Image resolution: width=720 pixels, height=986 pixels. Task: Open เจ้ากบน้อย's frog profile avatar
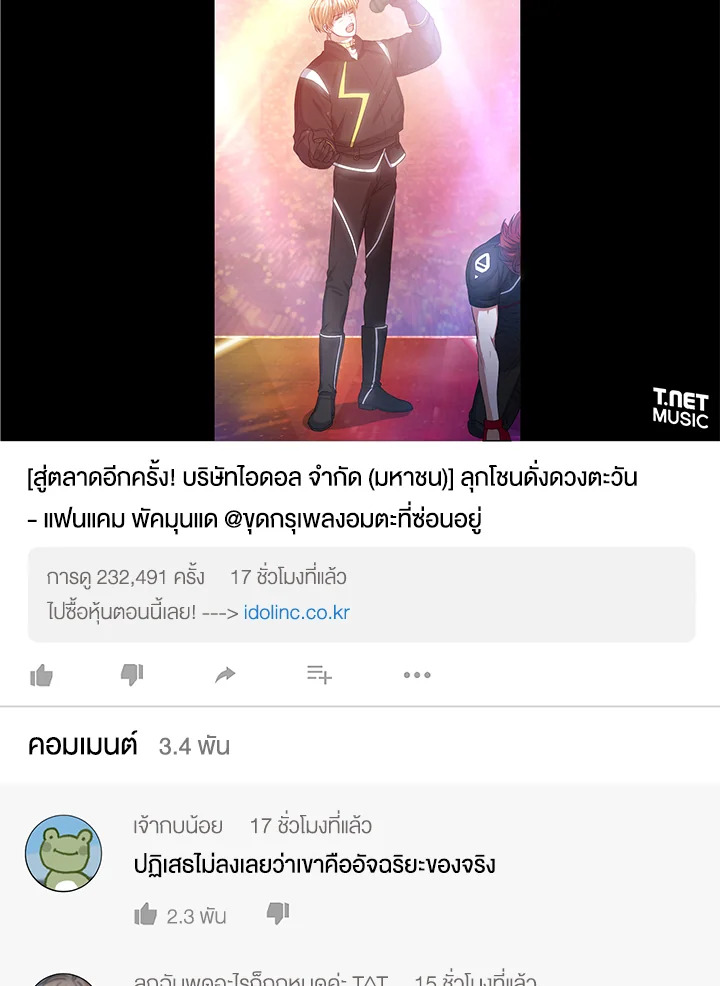click(x=64, y=853)
